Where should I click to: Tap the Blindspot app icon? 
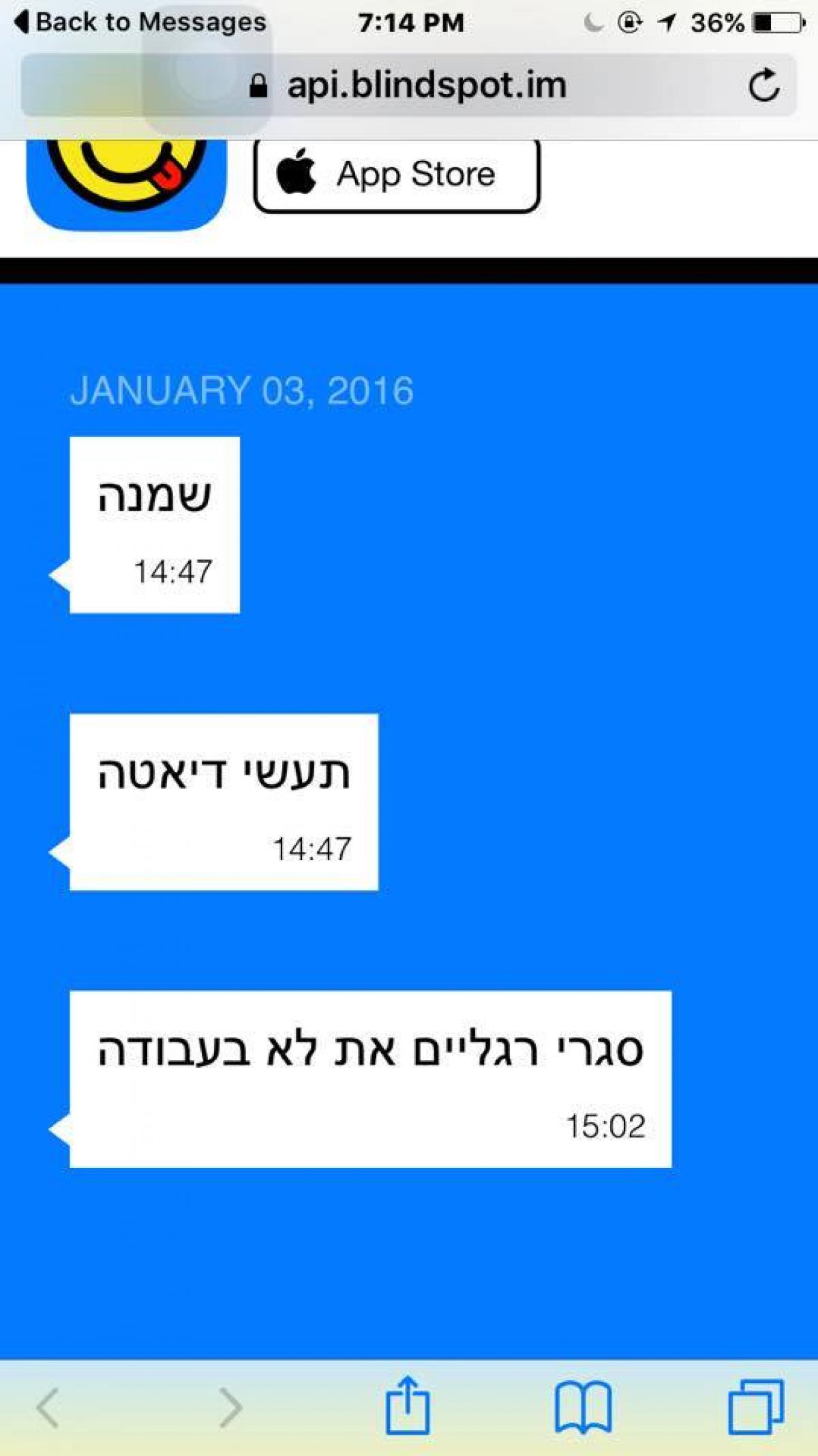point(127,184)
